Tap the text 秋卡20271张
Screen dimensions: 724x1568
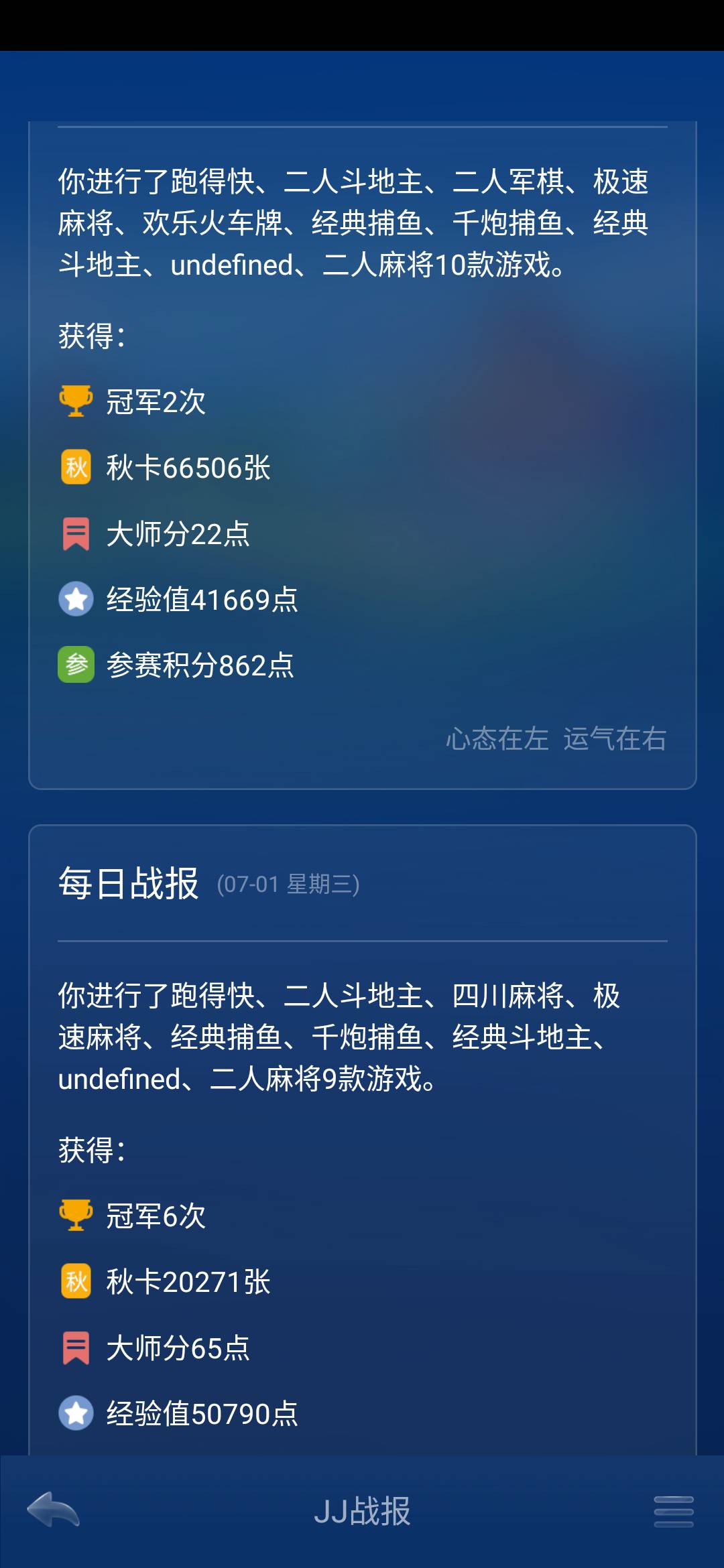click(x=188, y=1281)
